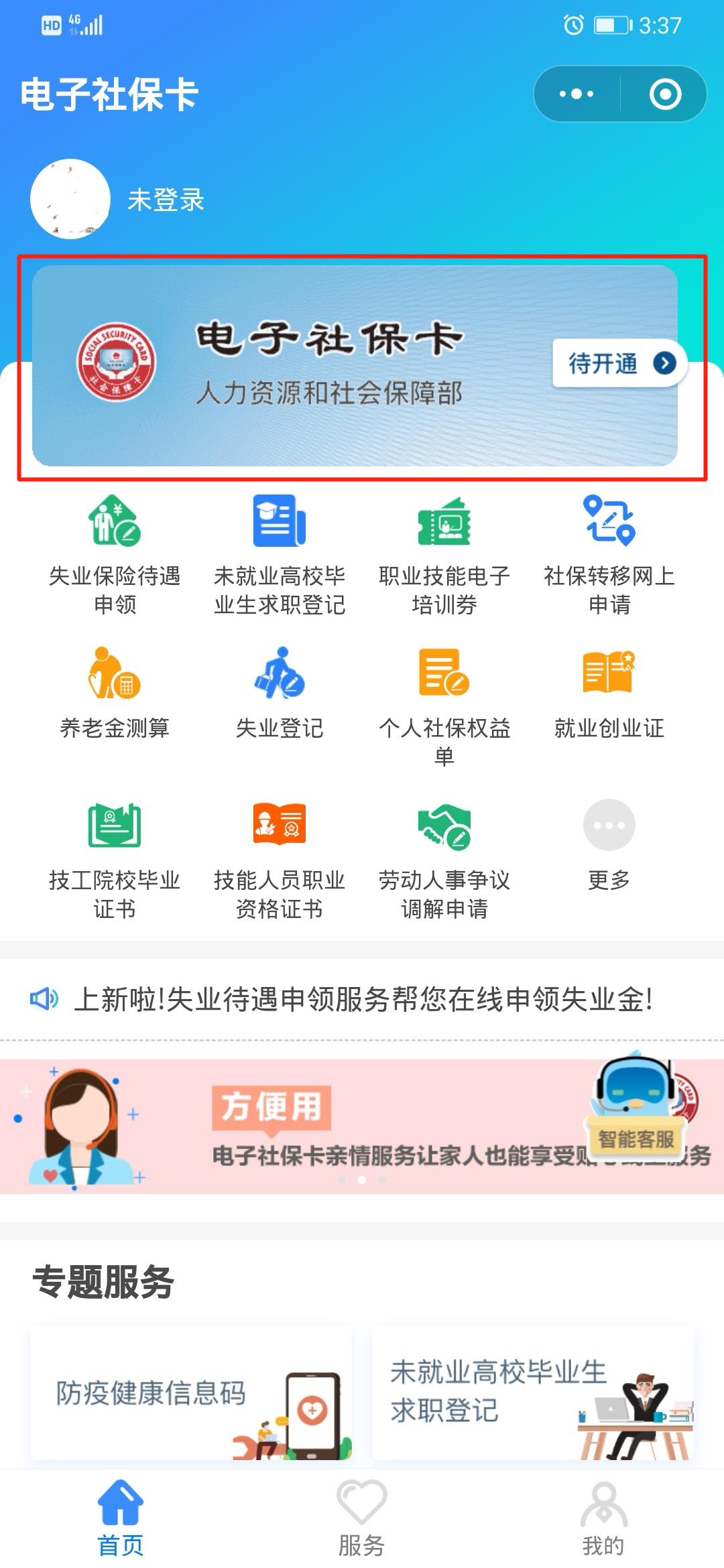Open 技工院校毕业证书
Image resolution: width=724 pixels, height=1568 pixels.
[115, 858]
